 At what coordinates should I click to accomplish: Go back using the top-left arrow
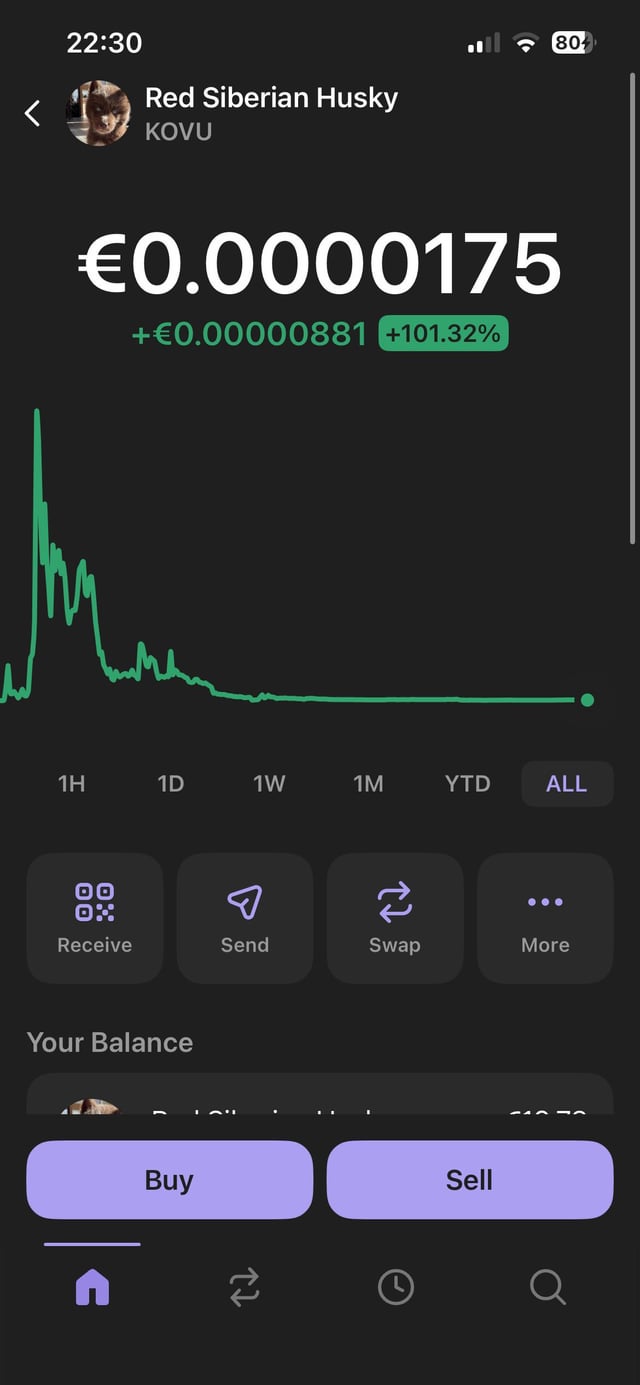click(x=33, y=114)
